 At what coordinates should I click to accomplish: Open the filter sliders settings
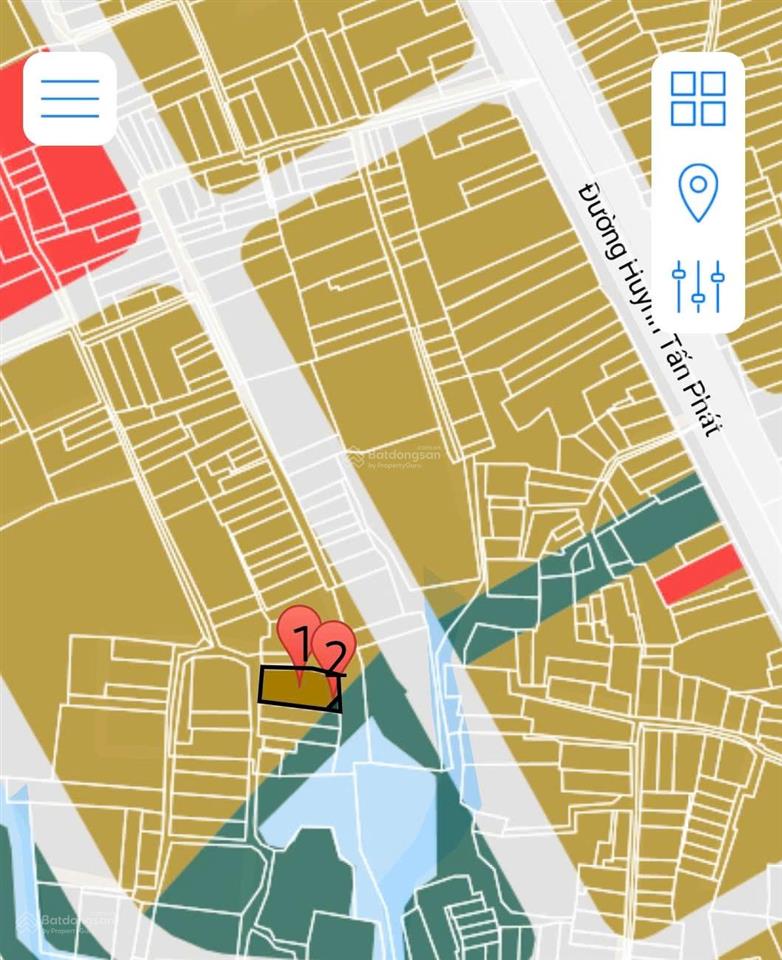pyautogui.click(x=698, y=286)
